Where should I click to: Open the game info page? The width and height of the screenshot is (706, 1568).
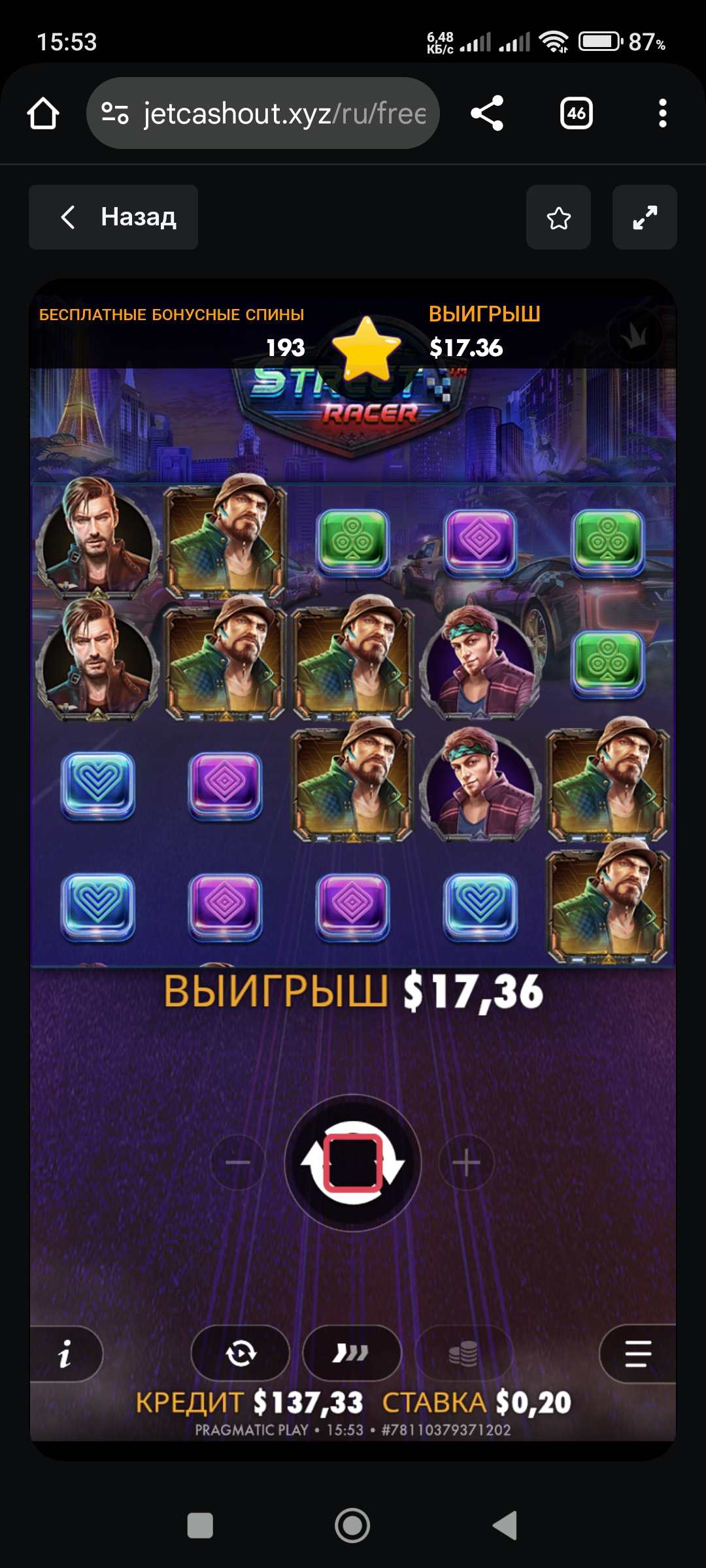point(65,1354)
